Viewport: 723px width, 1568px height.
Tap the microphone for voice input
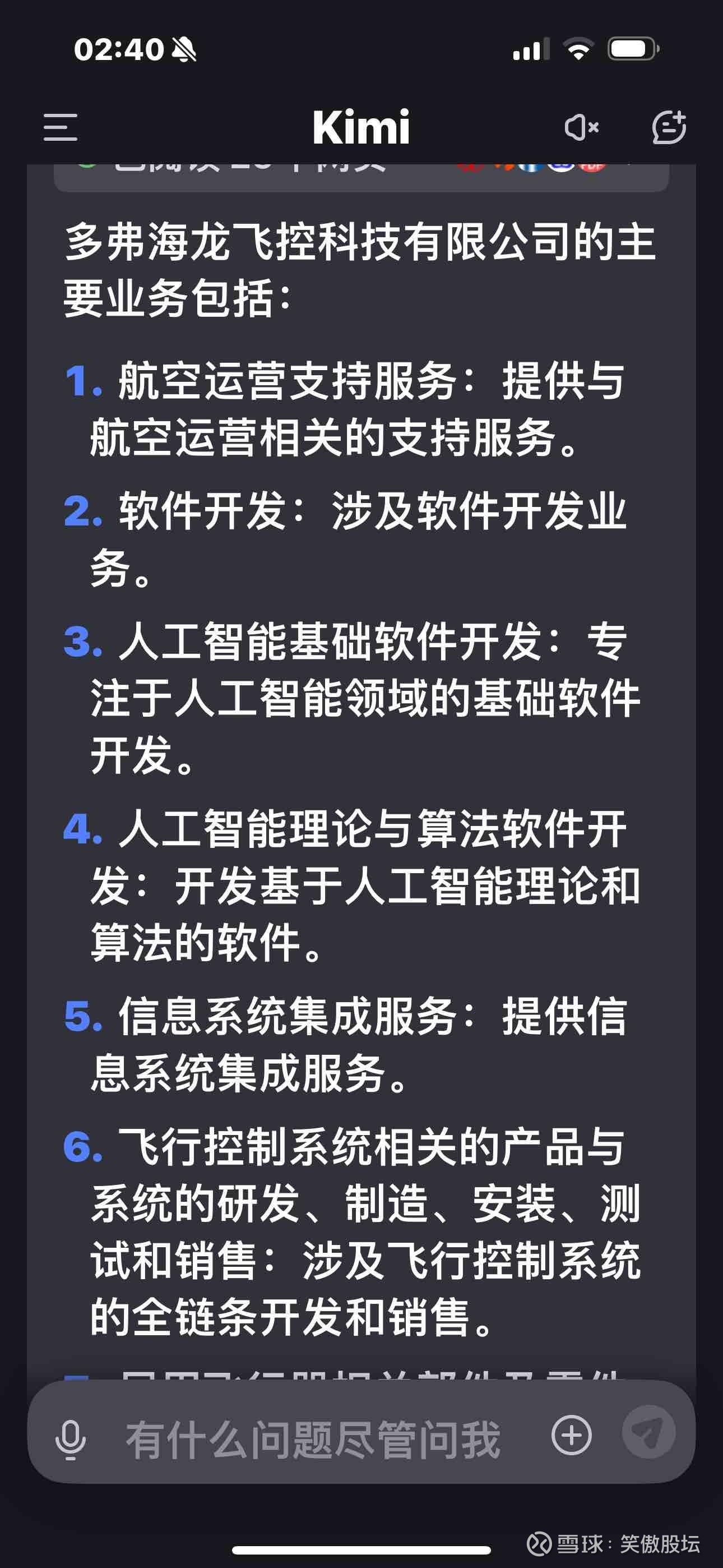click(70, 1440)
